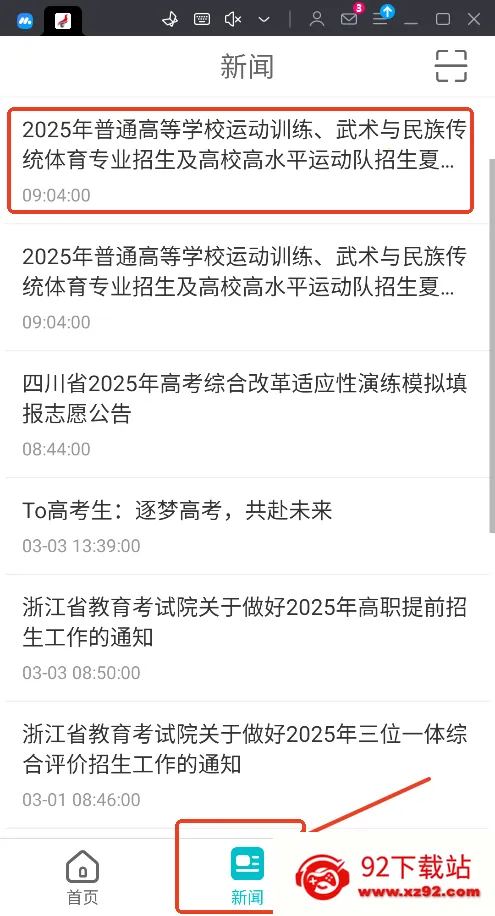Maximize the emulator window
The height and width of the screenshot is (916, 495).
pyautogui.click(x=443, y=19)
